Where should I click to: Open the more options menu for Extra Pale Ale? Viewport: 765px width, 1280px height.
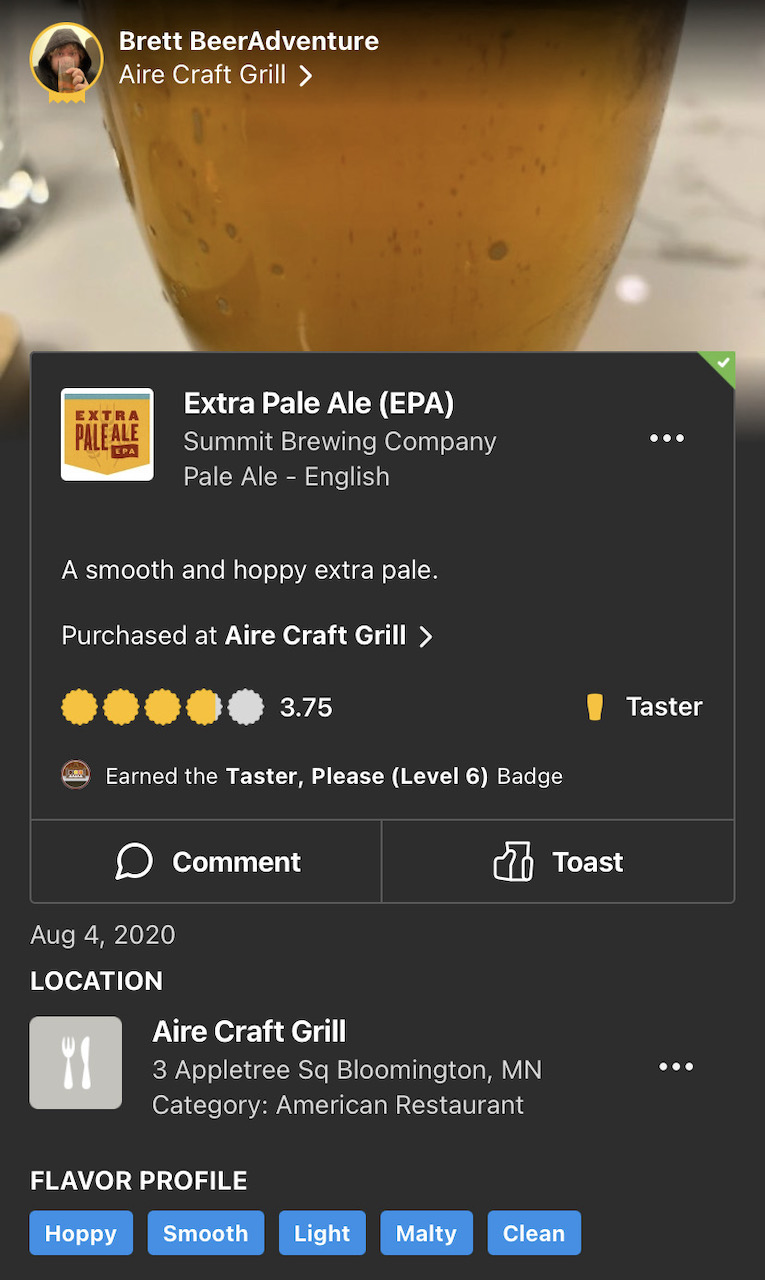667,438
